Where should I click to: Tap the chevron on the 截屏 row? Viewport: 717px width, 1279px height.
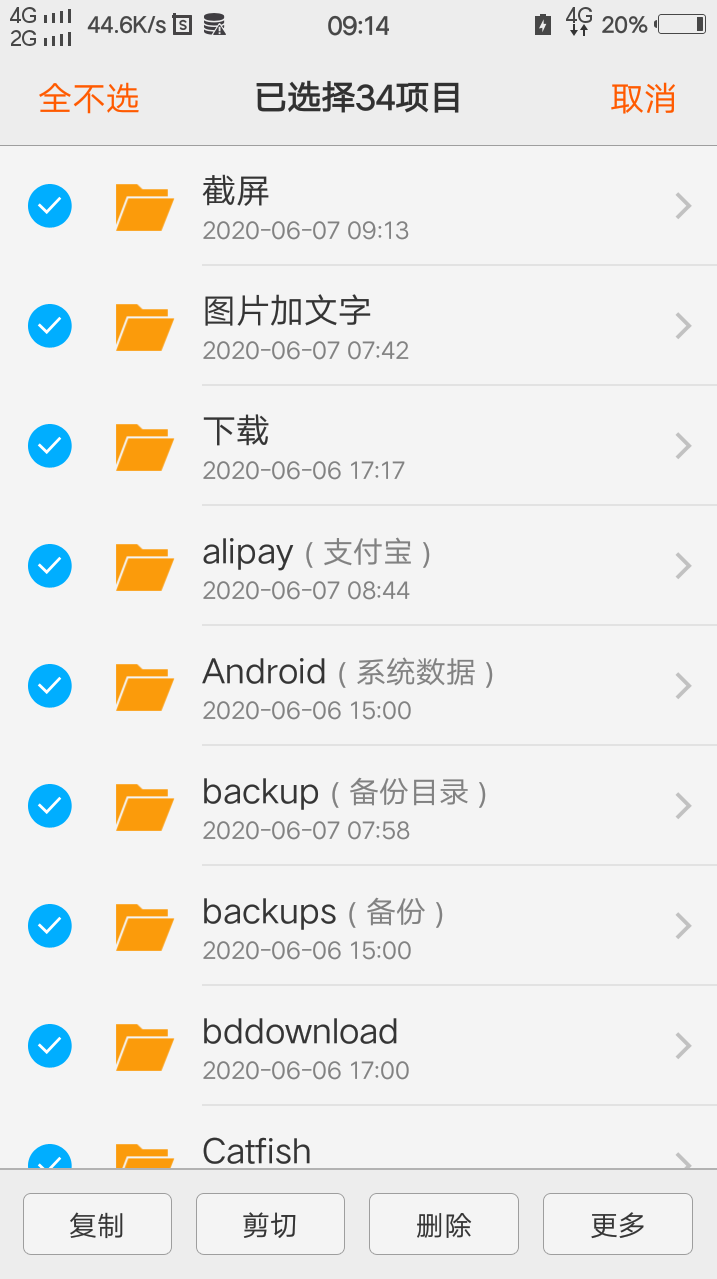[684, 206]
